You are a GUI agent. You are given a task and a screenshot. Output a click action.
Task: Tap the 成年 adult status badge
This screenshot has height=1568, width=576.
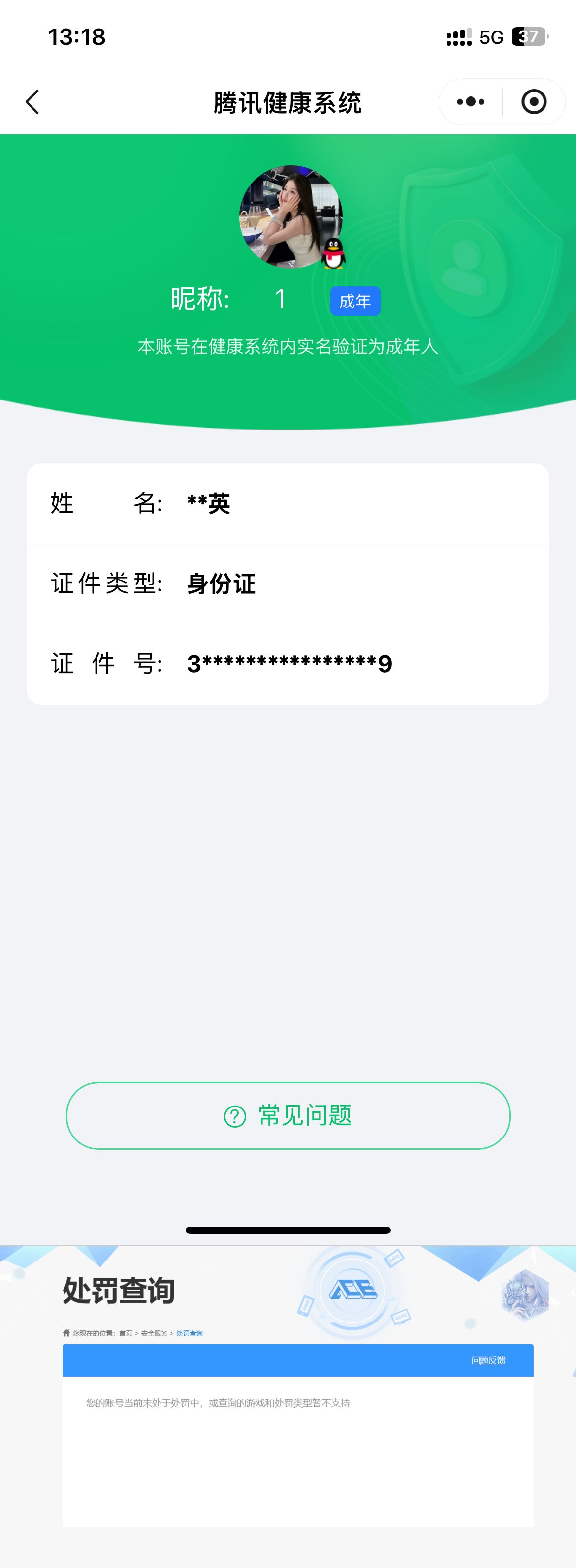[355, 301]
